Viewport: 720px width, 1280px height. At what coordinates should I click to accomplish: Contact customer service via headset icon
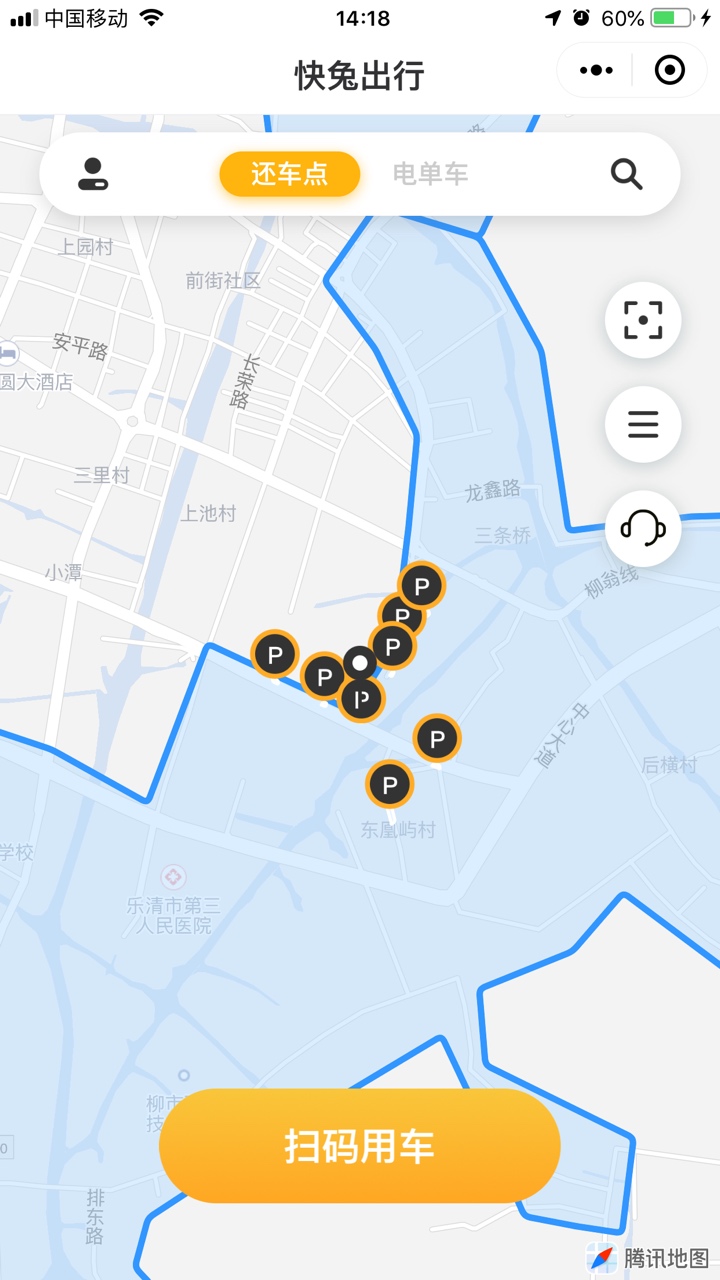coord(643,528)
